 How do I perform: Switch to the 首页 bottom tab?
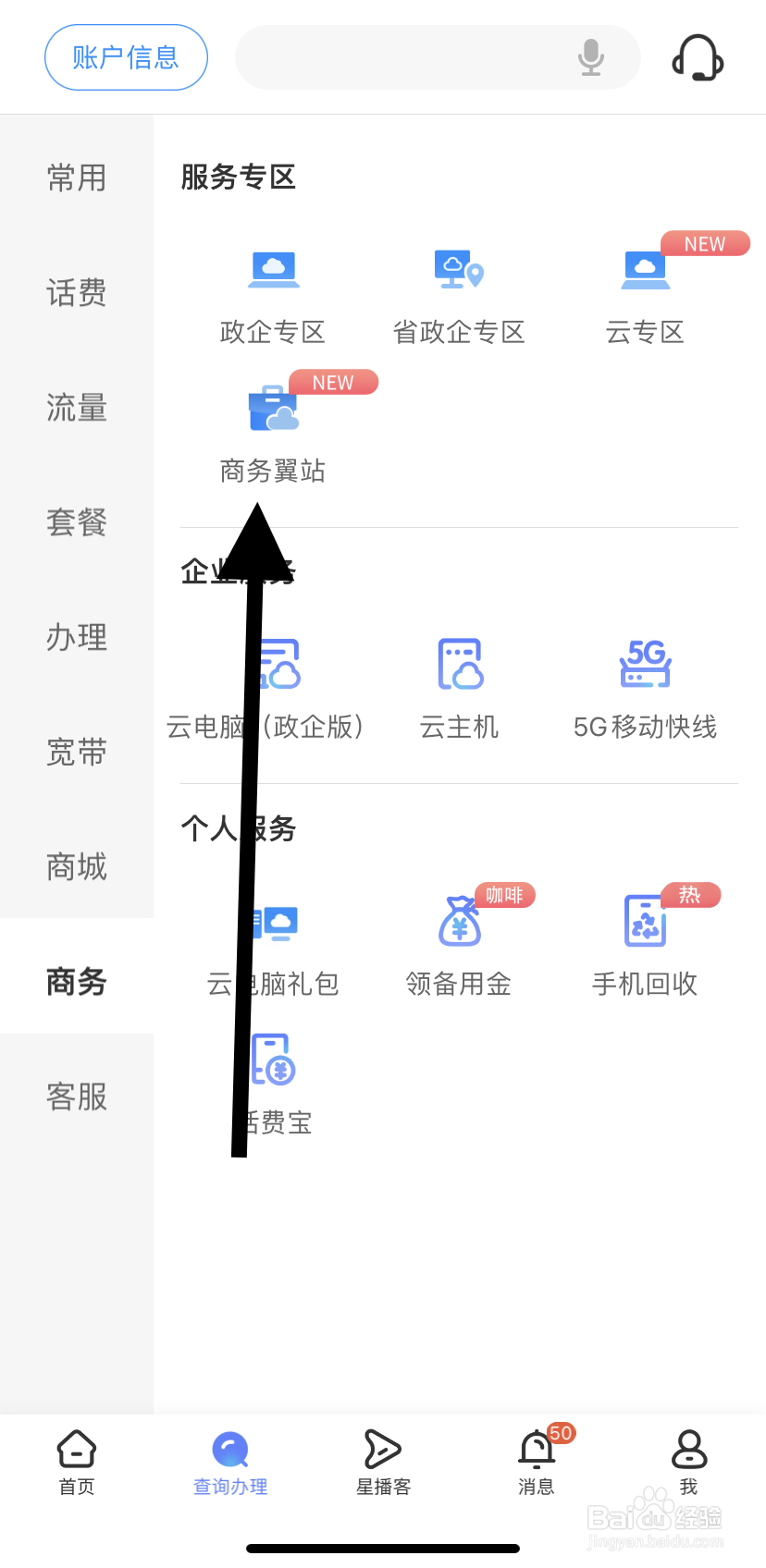point(76,1461)
